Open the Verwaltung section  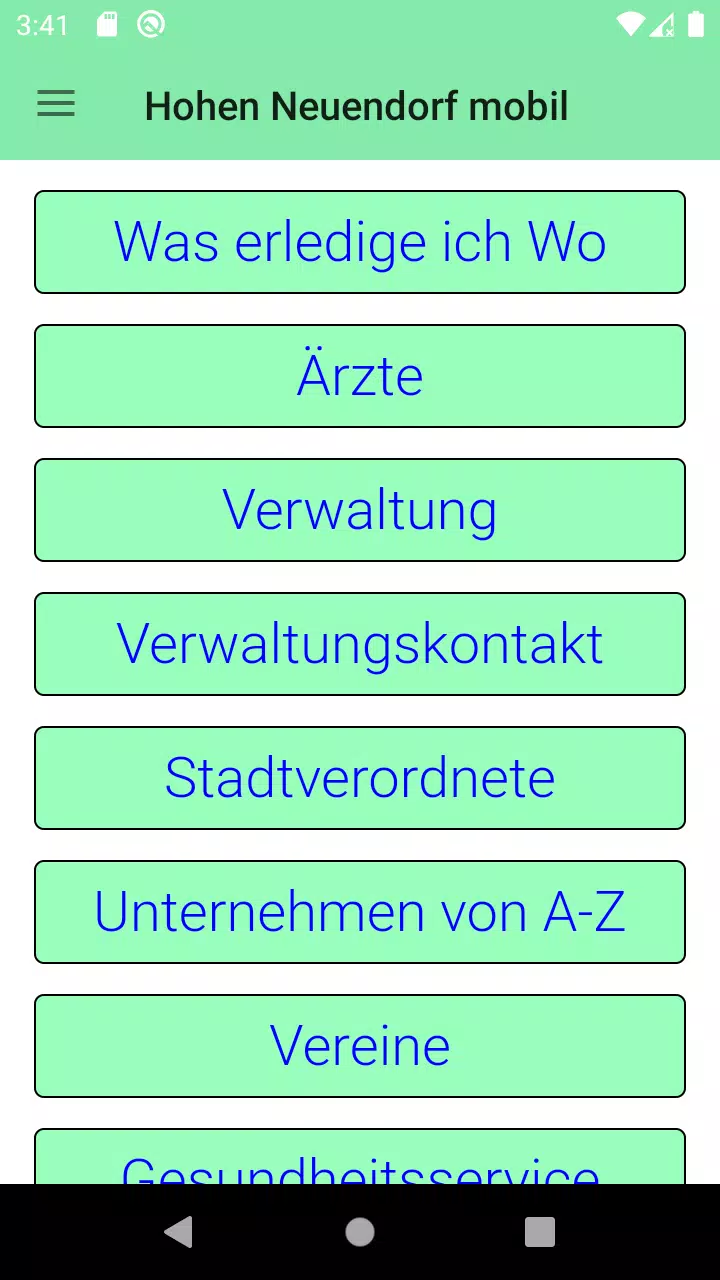pyautogui.click(x=360, y=510)
